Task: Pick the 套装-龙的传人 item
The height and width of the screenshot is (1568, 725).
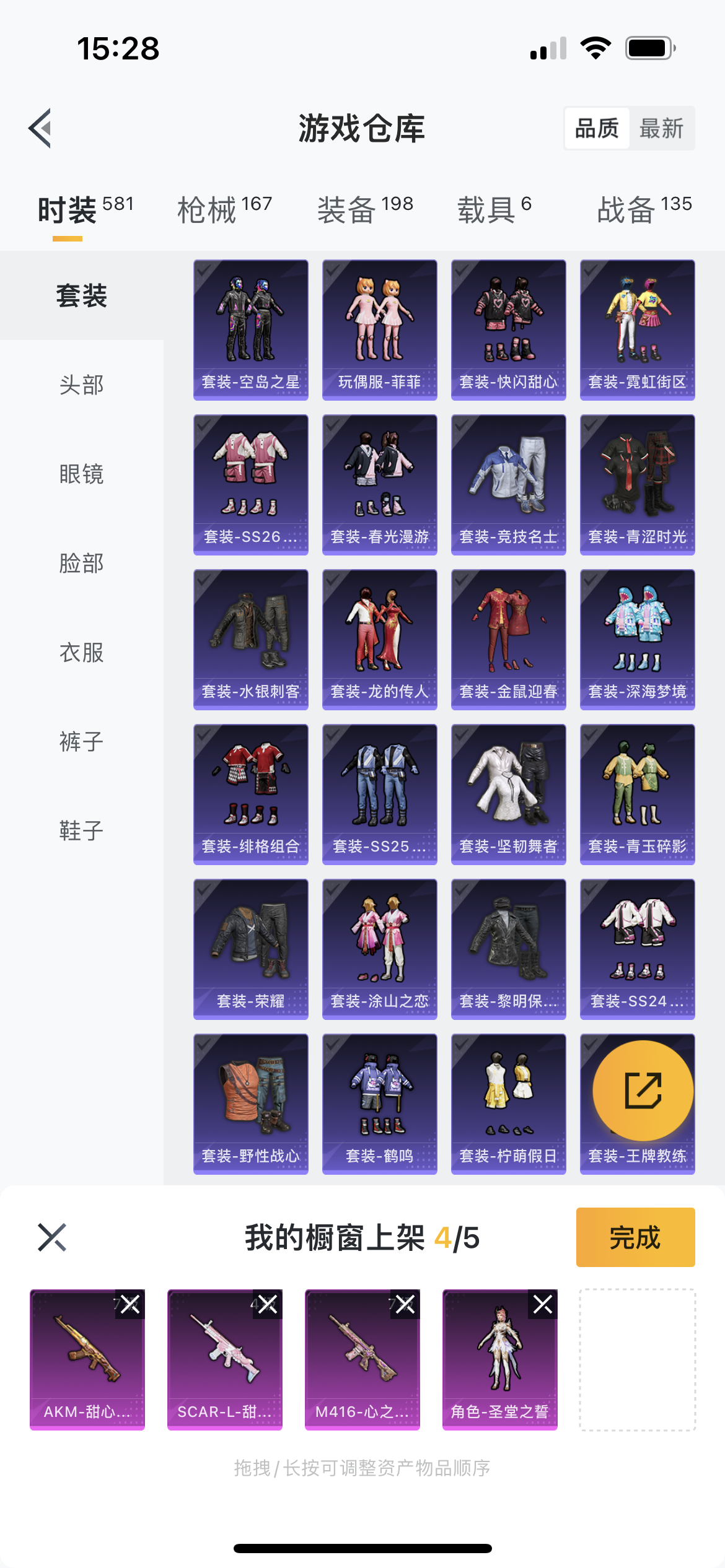Action: (379, 639)
